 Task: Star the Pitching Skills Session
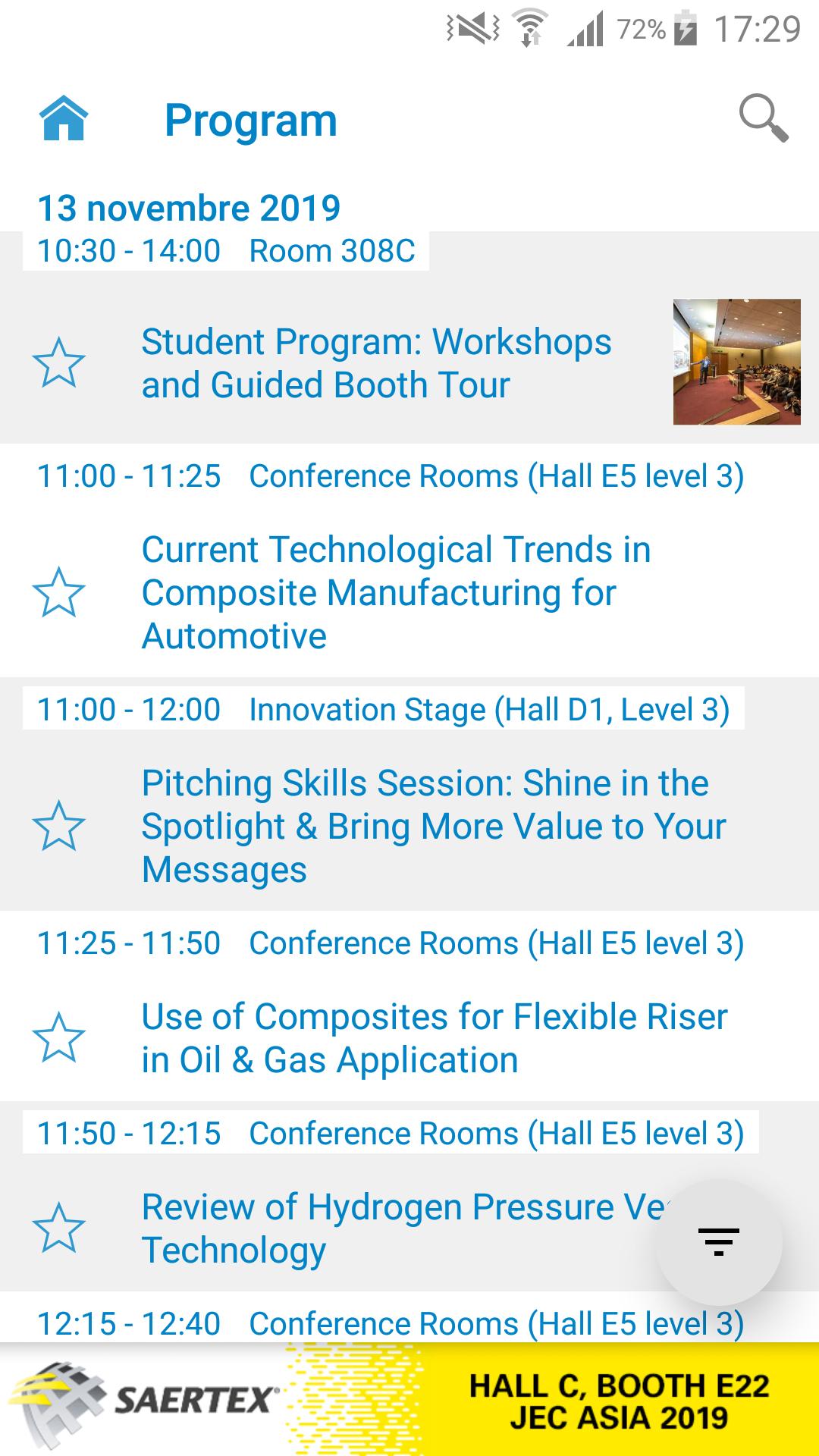click(x=59, y=826)
